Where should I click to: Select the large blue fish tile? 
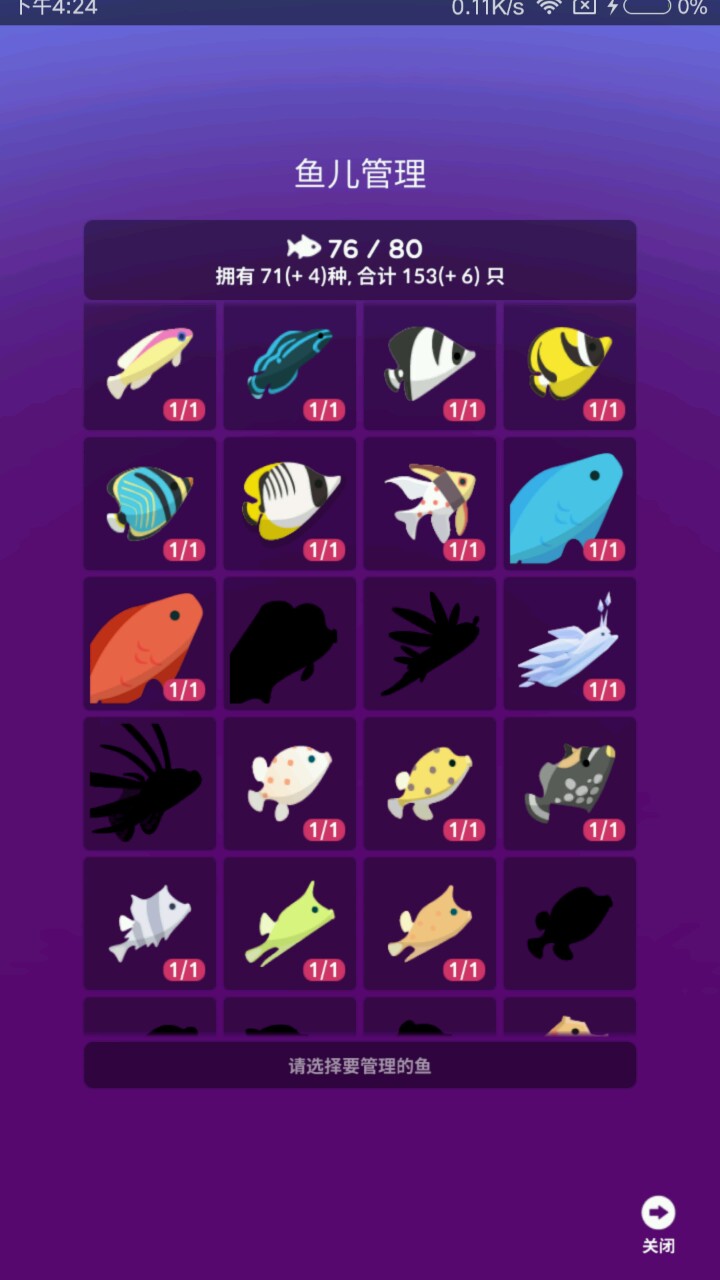(x=570, y=504)
